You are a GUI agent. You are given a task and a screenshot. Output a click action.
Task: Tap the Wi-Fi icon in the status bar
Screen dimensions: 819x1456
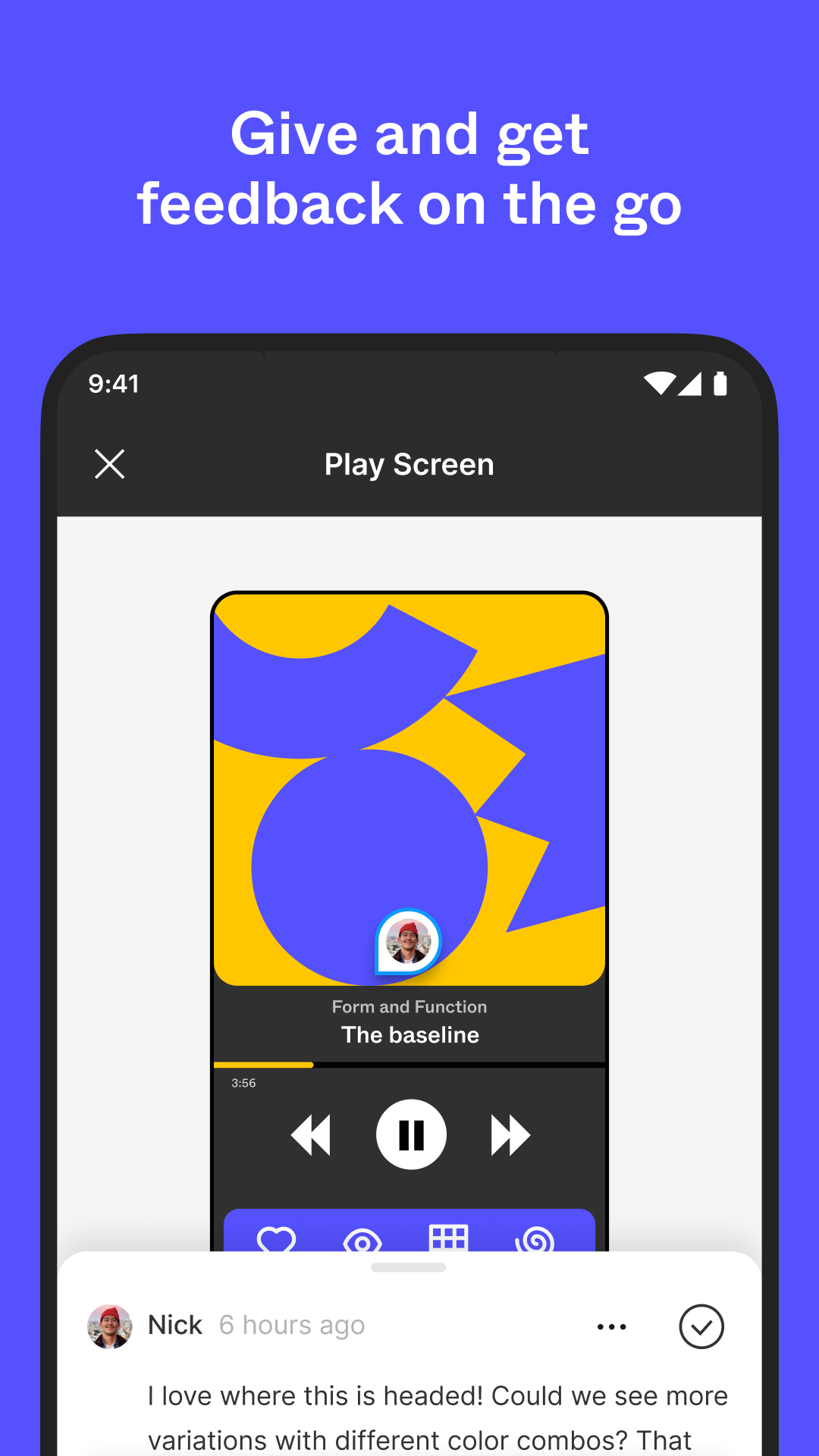click(x=658, y=383)
